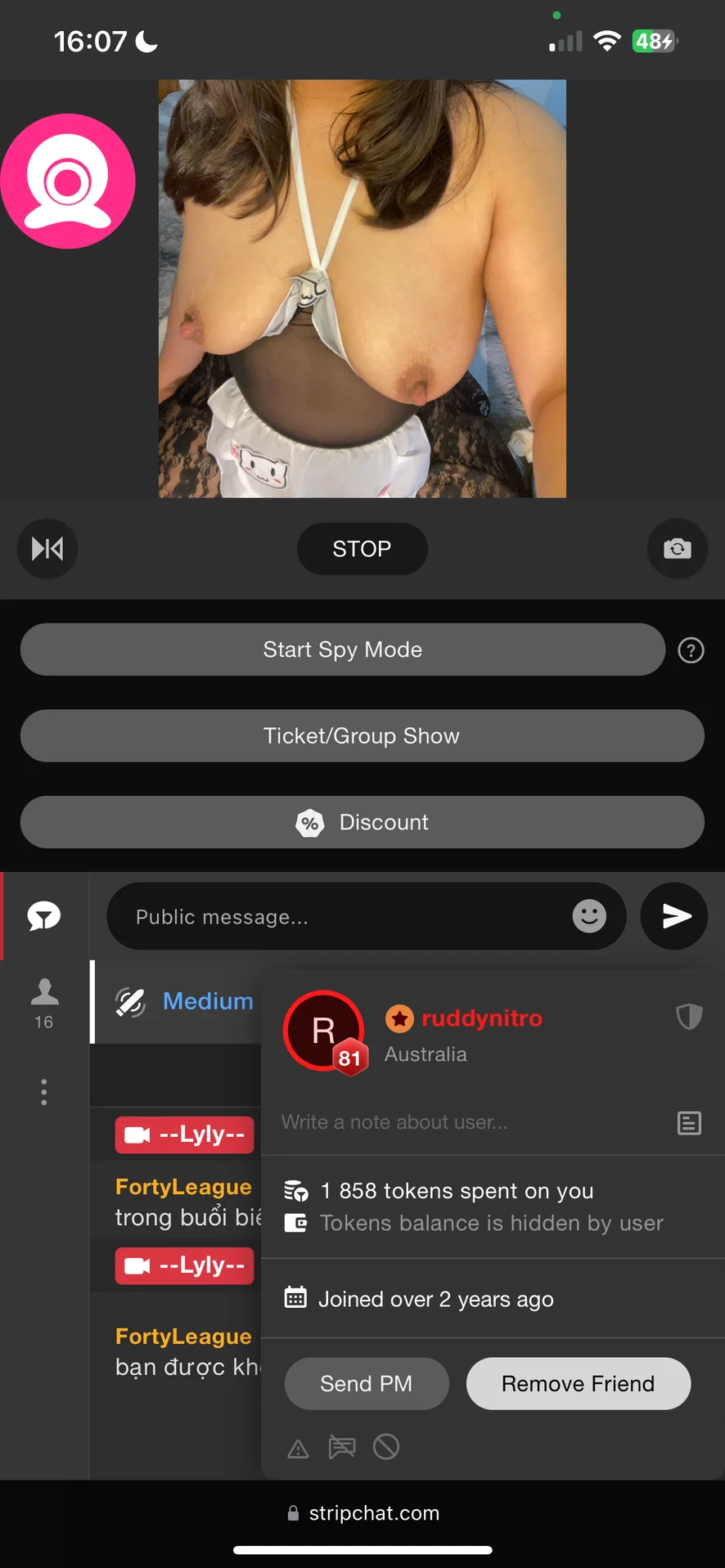
Task: Open Spy Mode help question mark
Action: click(x=691, y=650)
